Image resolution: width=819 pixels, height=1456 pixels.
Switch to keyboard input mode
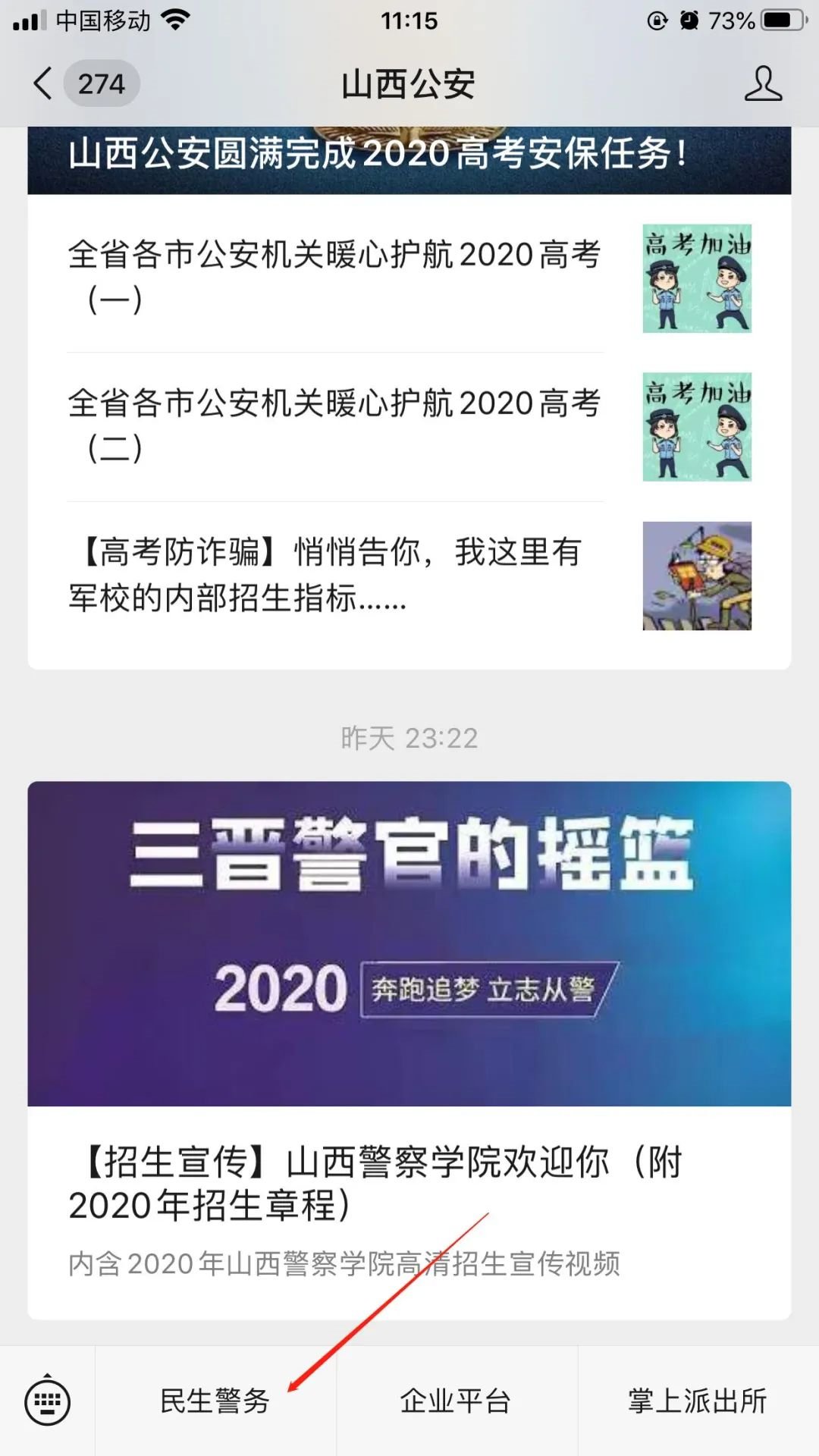pyautogui.click(x=47, y=1401)
